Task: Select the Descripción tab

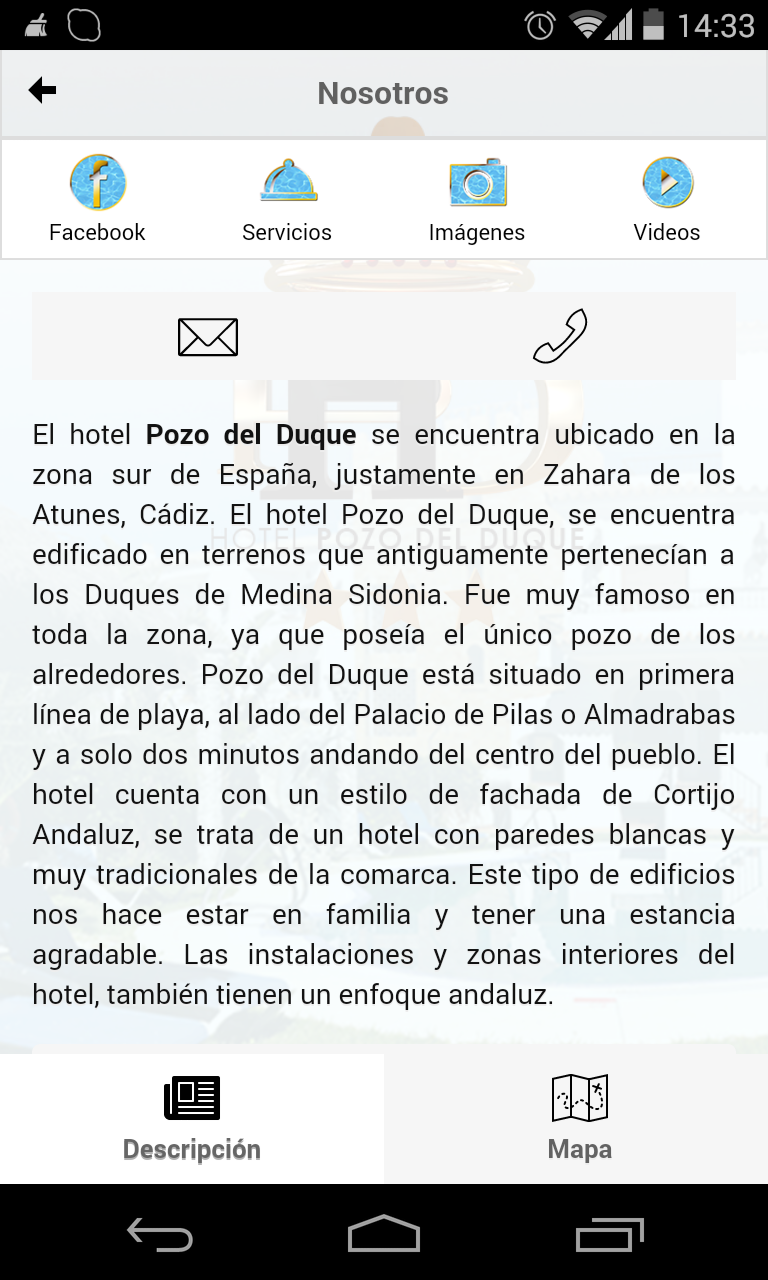Action: tap(192, 1118)
